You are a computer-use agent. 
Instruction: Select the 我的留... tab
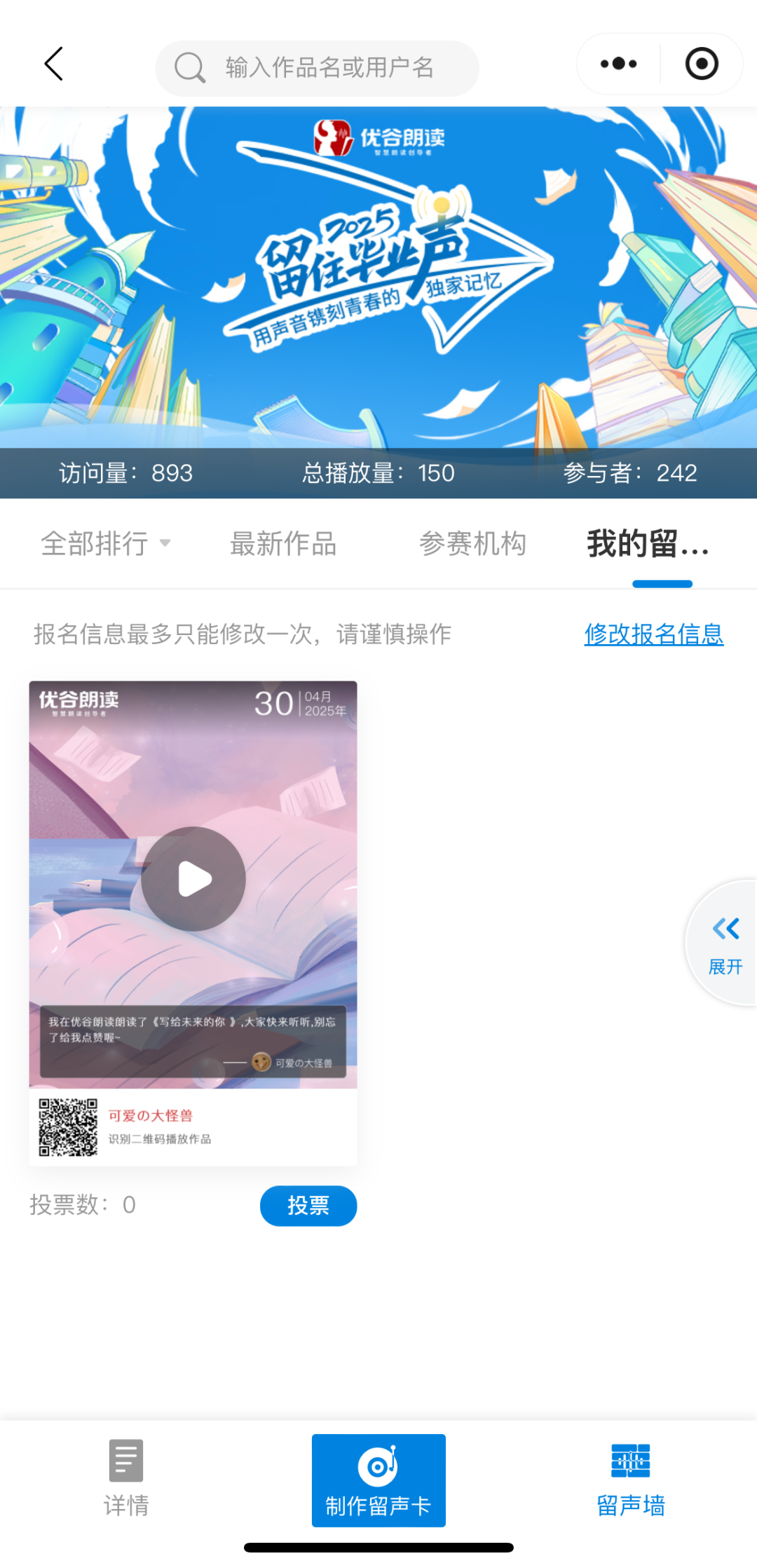click(x=648, y=543)
